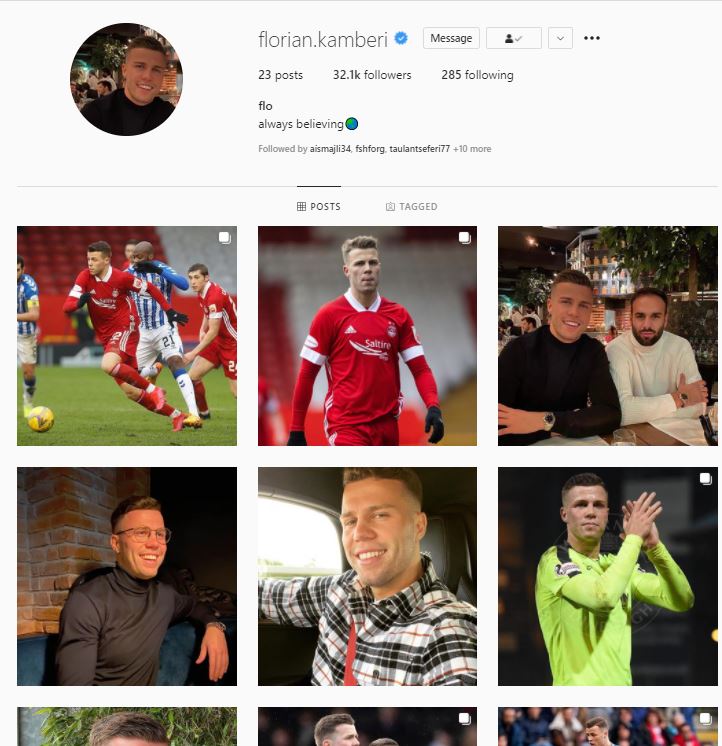Open the profile picture
The image size is (722, 746).
coord(126,79)
